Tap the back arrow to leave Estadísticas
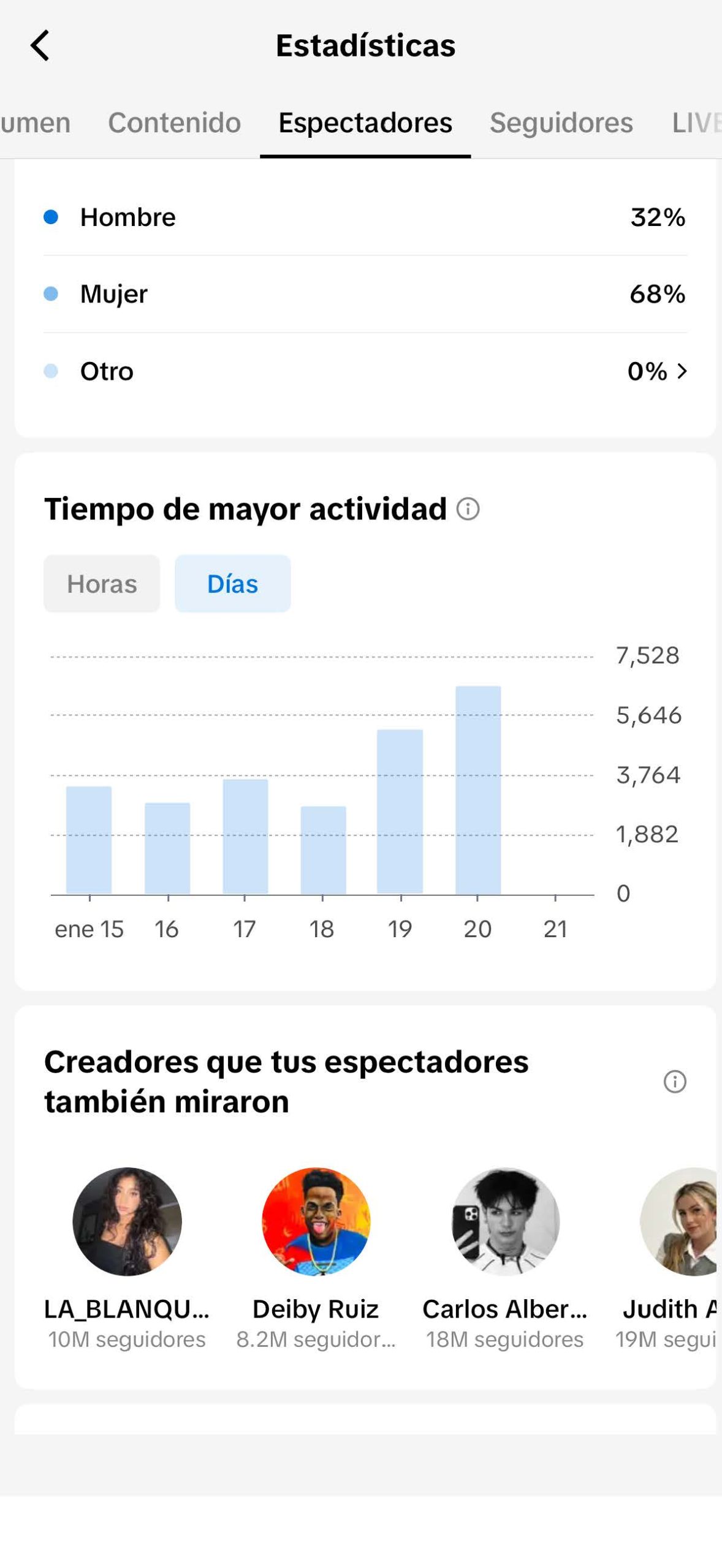722x1568 pixels. (40, 45)
